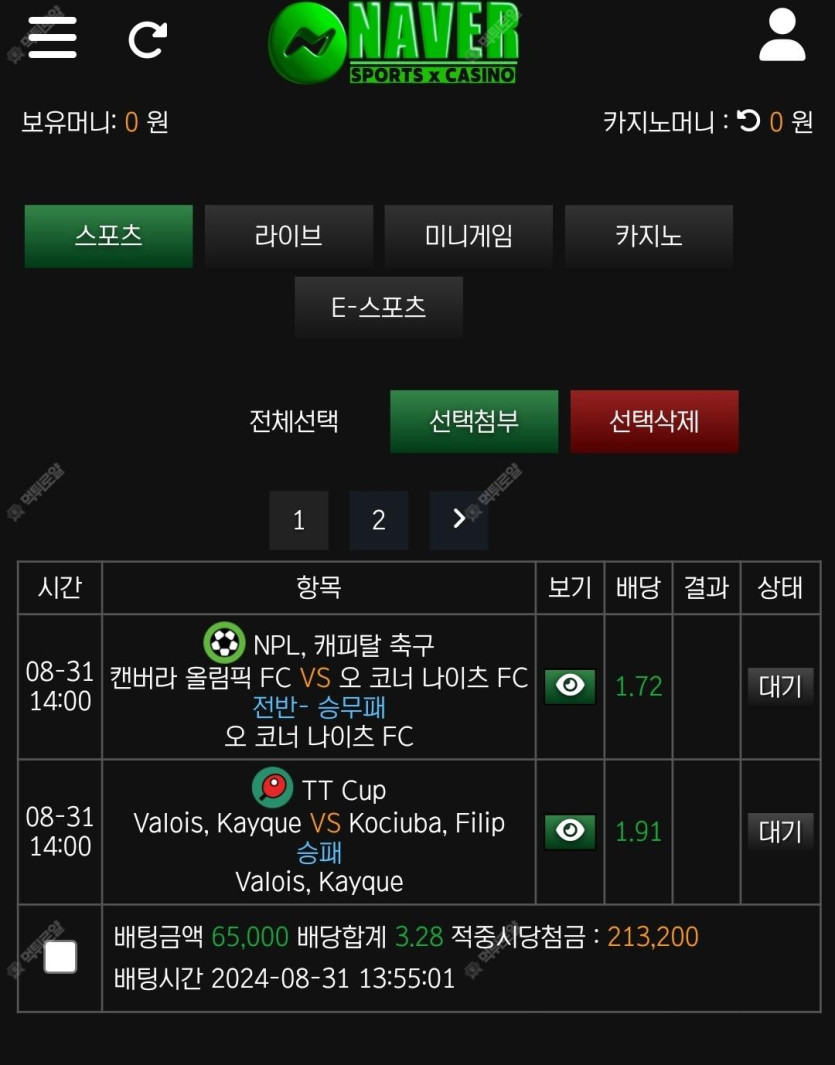
Task: View details of the NPL football bet
Action: (x=570, y=686)
